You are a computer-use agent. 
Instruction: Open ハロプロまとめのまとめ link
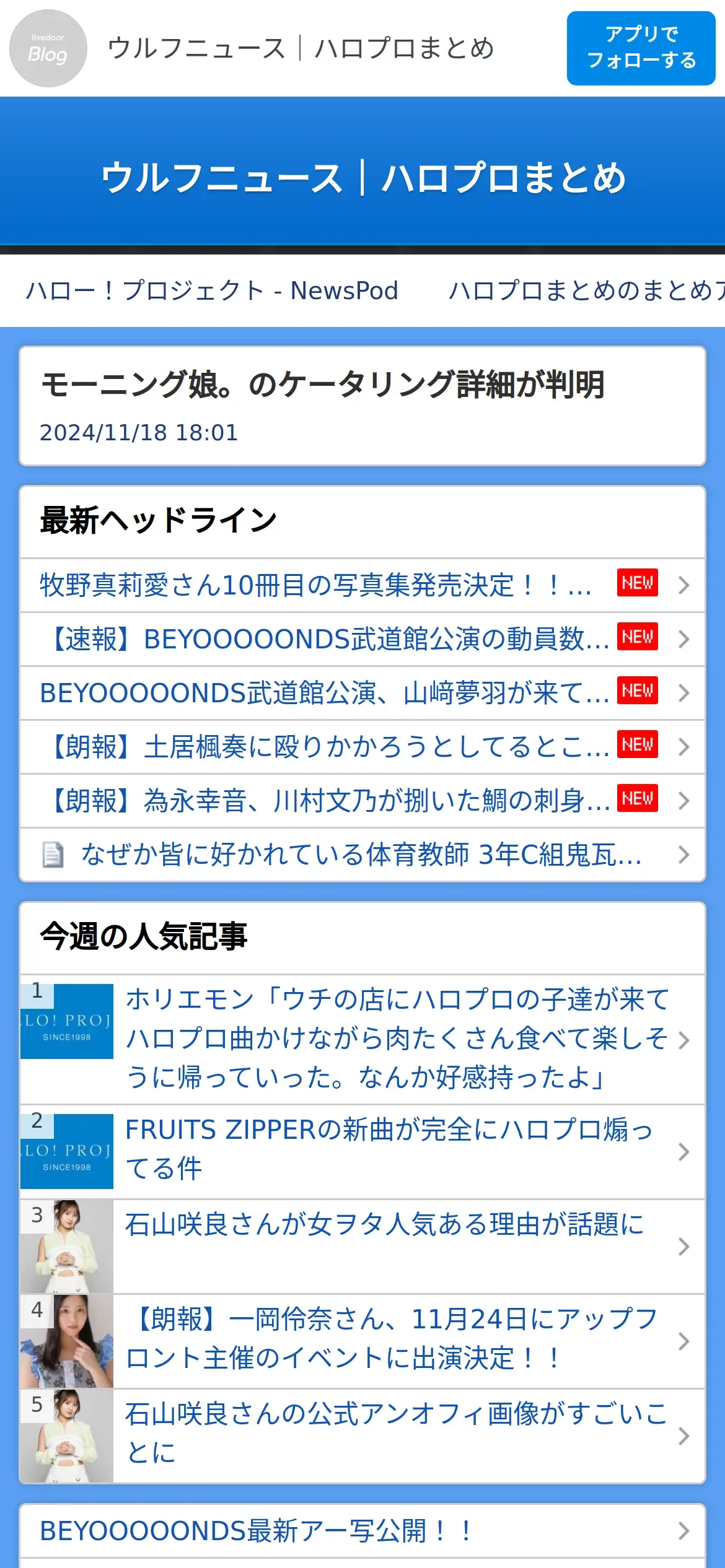586,290
